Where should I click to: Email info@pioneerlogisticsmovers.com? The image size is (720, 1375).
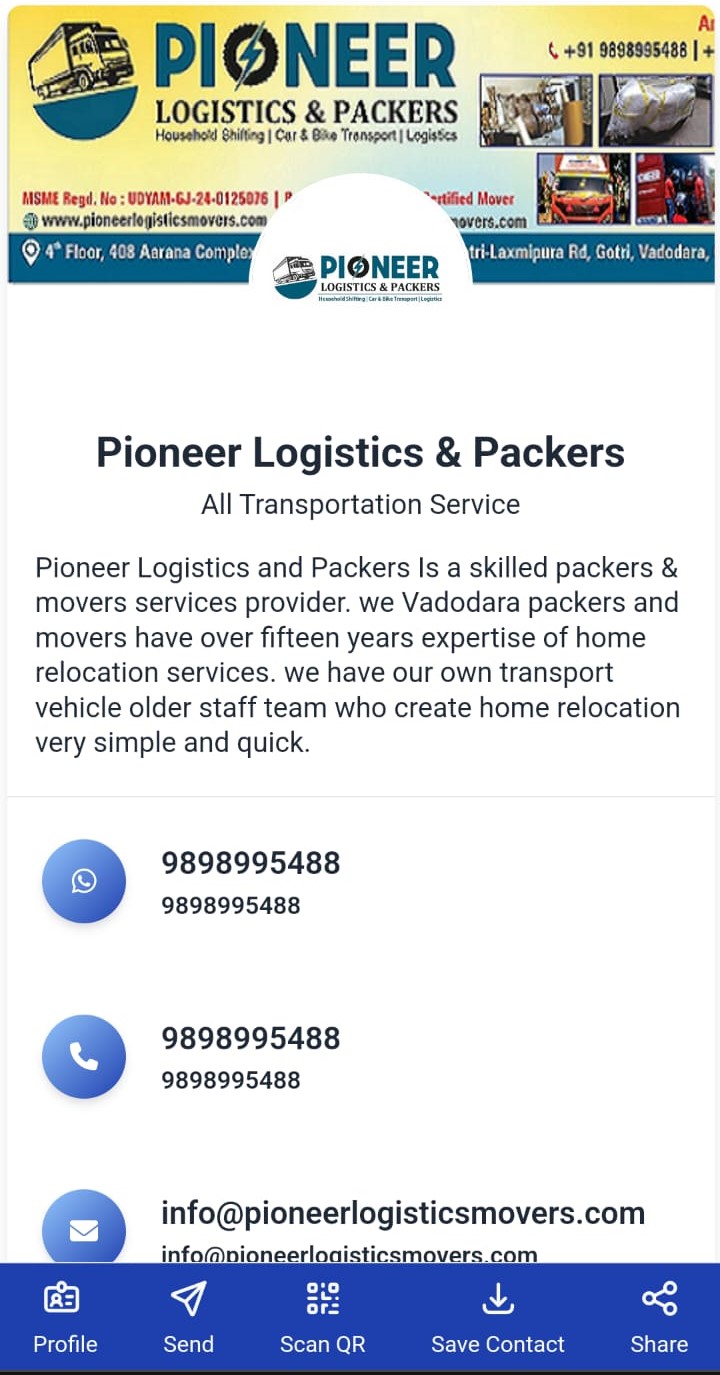point(84,1229)
